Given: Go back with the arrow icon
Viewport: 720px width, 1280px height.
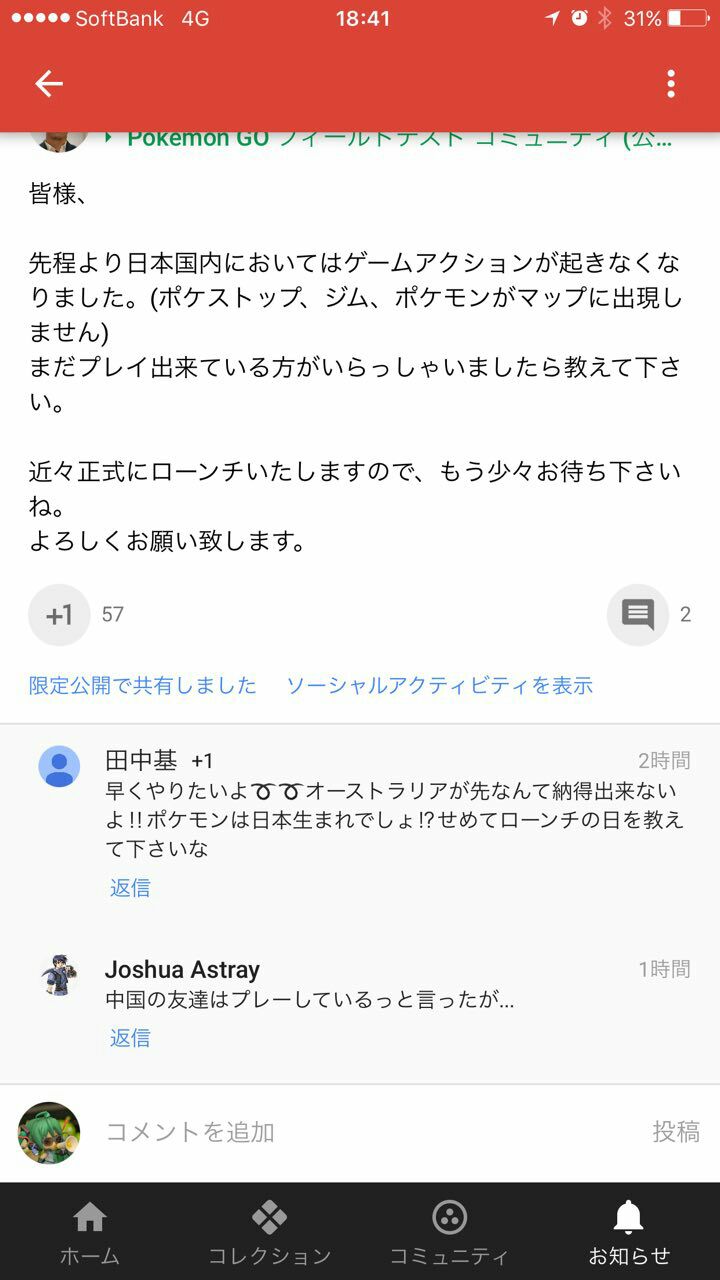Looking at the screenshot, I should coord(48,84).
